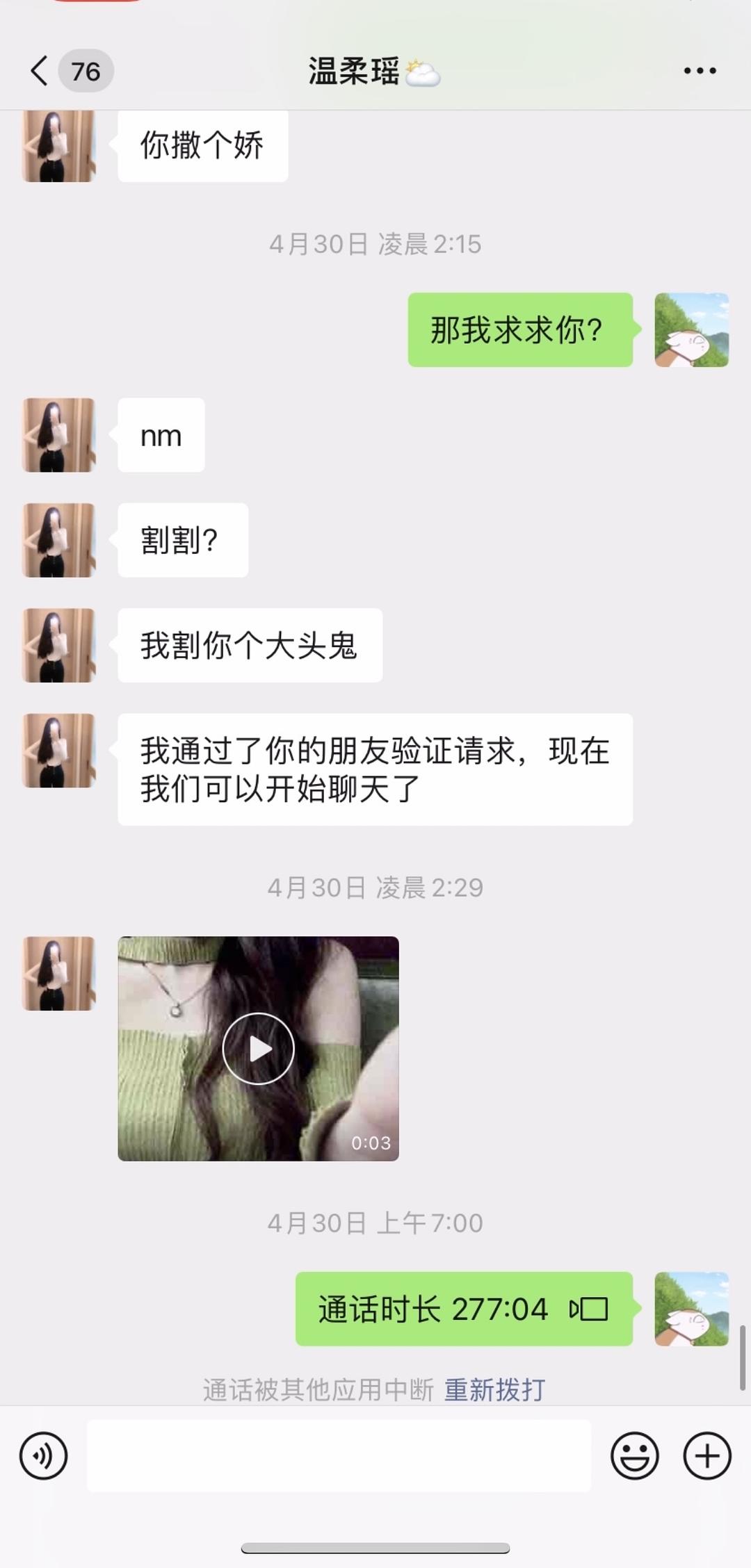Open the chat info overflow menu
This screenshot has width=751, height=1568.
pos(700,71)
